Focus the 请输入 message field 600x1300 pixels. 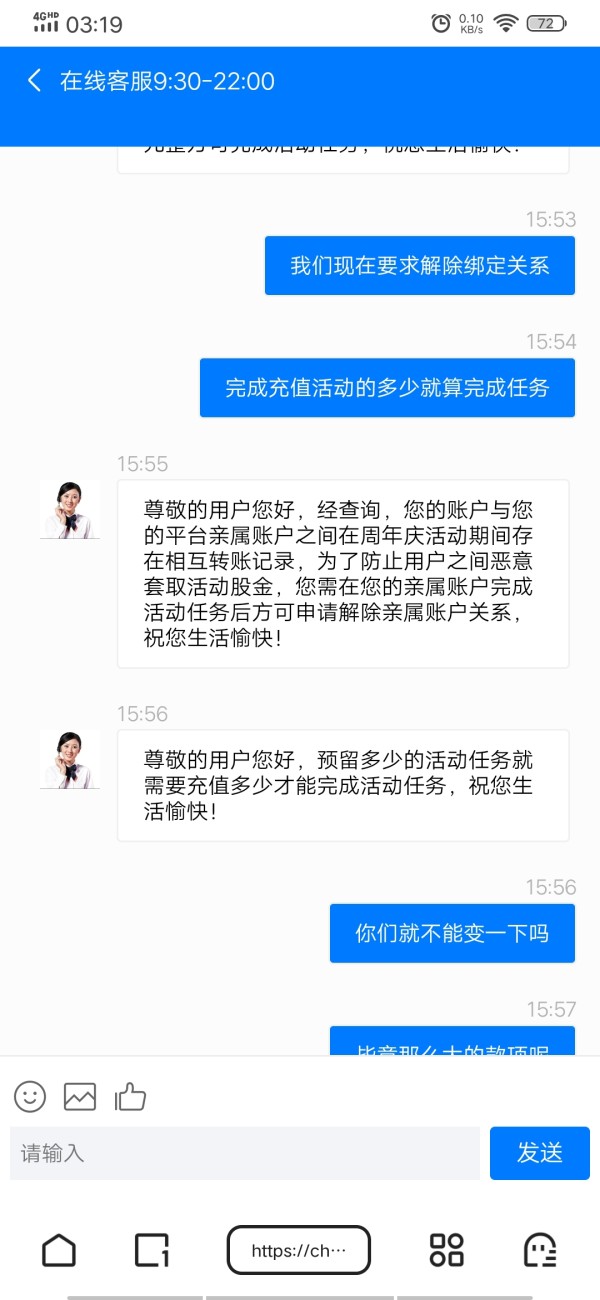245,1153
